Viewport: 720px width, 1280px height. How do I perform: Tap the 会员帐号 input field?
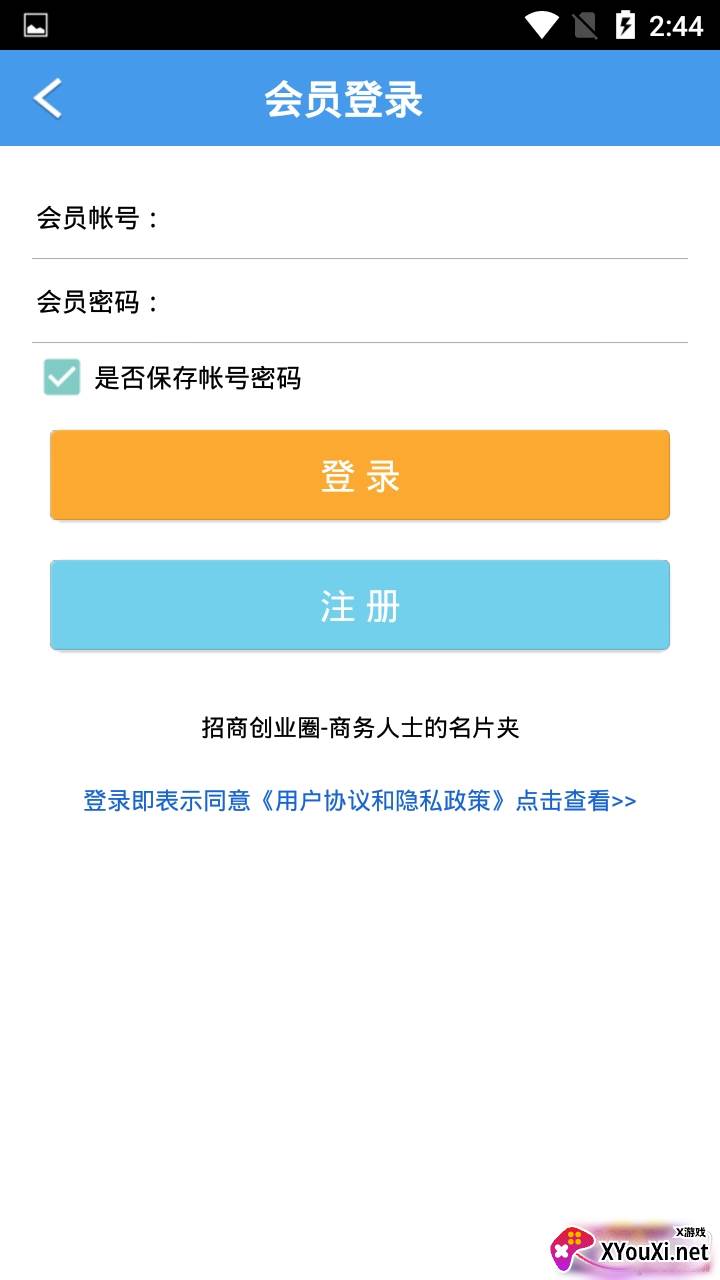[x=425, y=218]
